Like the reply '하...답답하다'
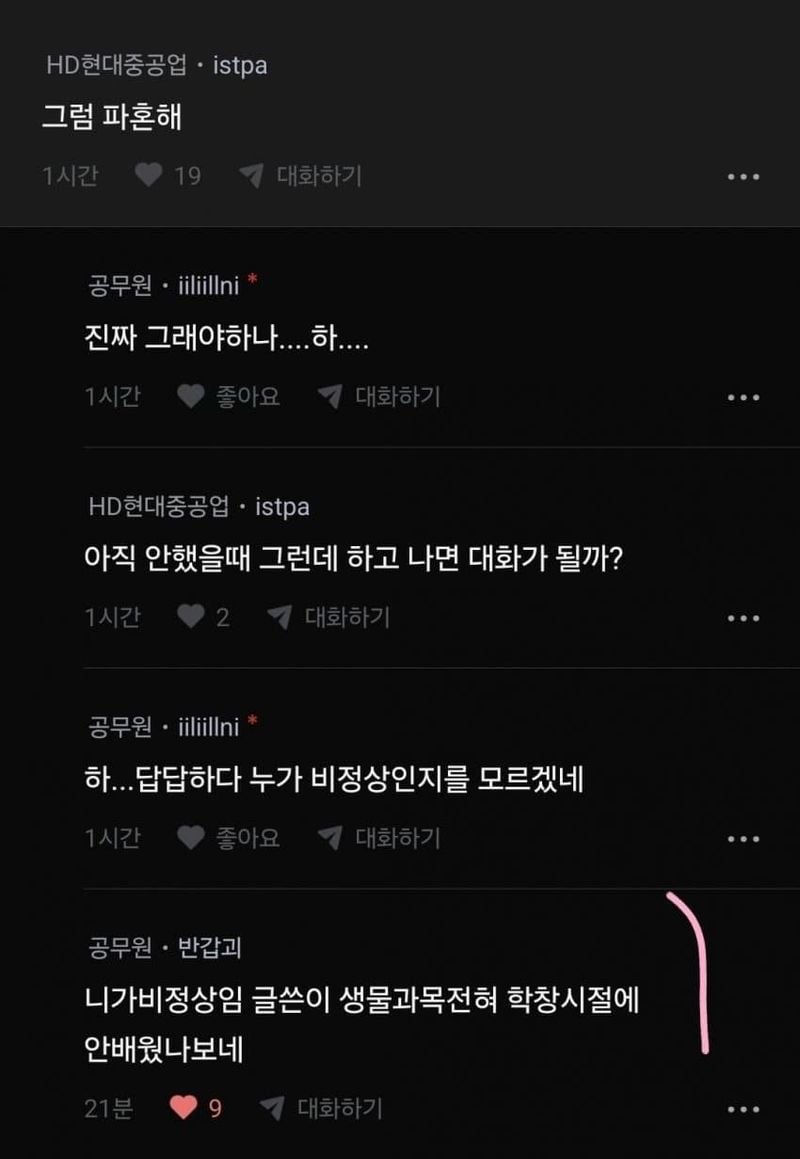The width and height of the screenshot is (800, 1159). [190, 837]
